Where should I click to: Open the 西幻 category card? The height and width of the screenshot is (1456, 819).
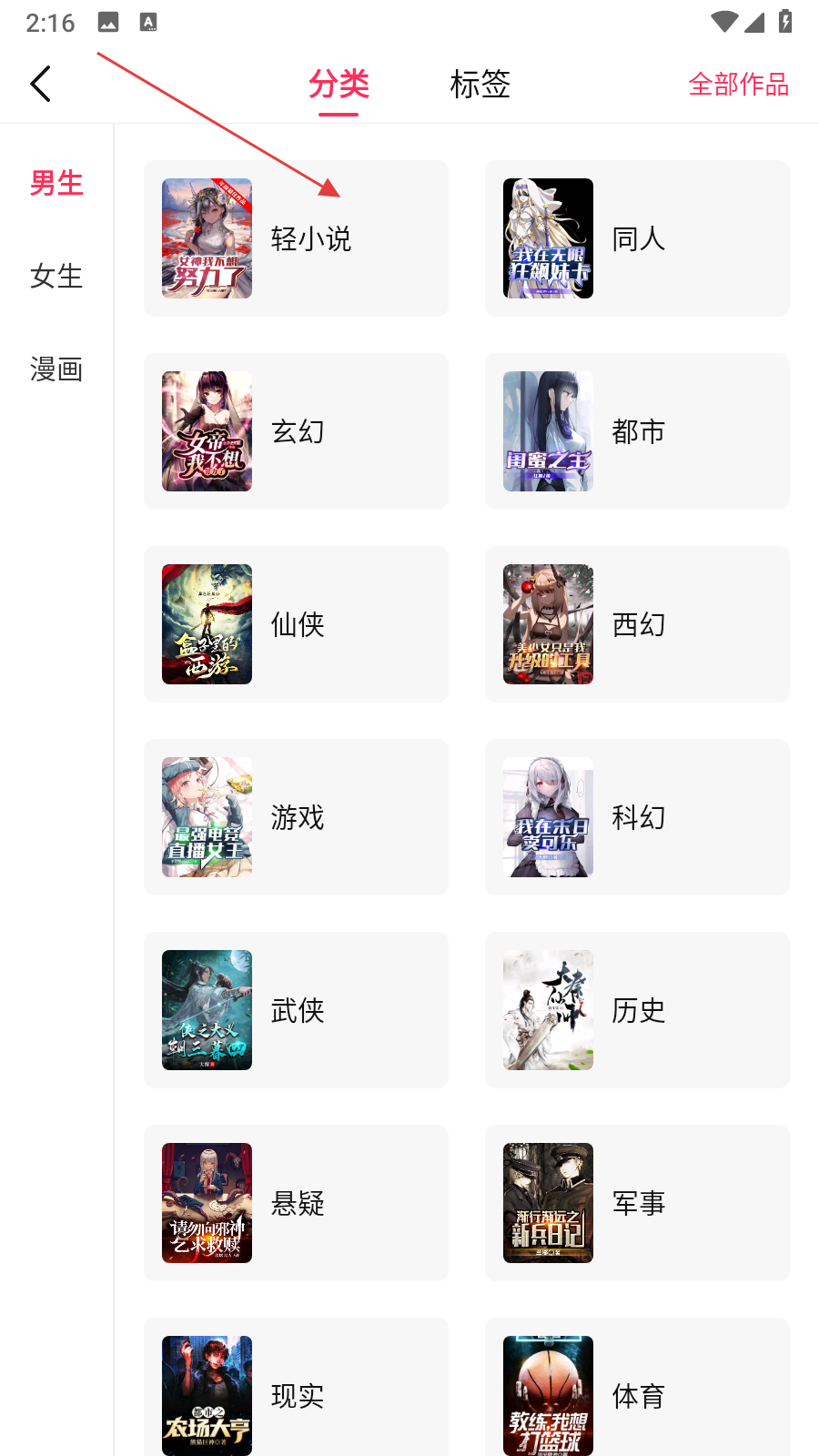tap(637, 624)
